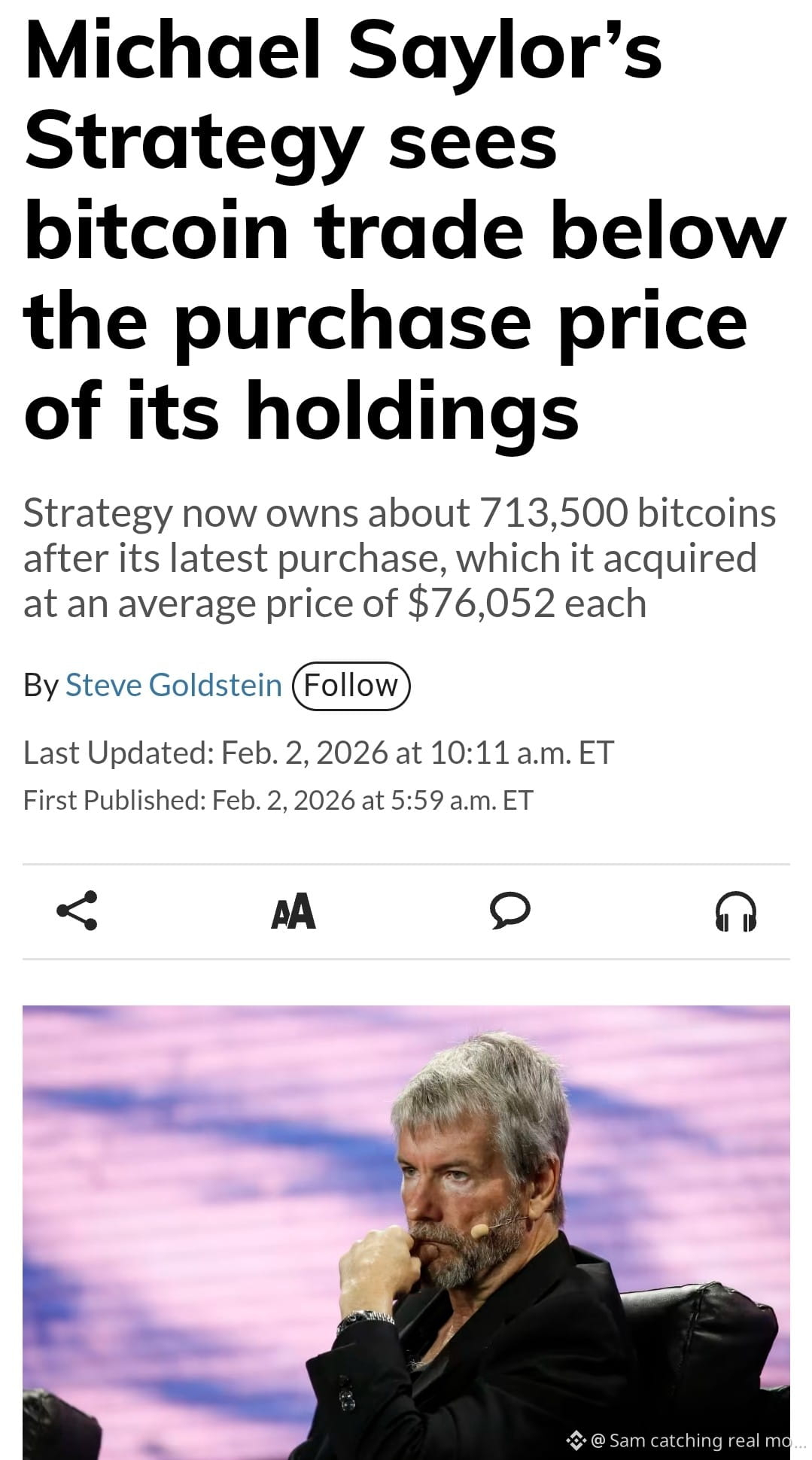Screen dimensions: 812x1460
Task: Open the article comments
Action: pyautogui.click(x=509, y=911)
